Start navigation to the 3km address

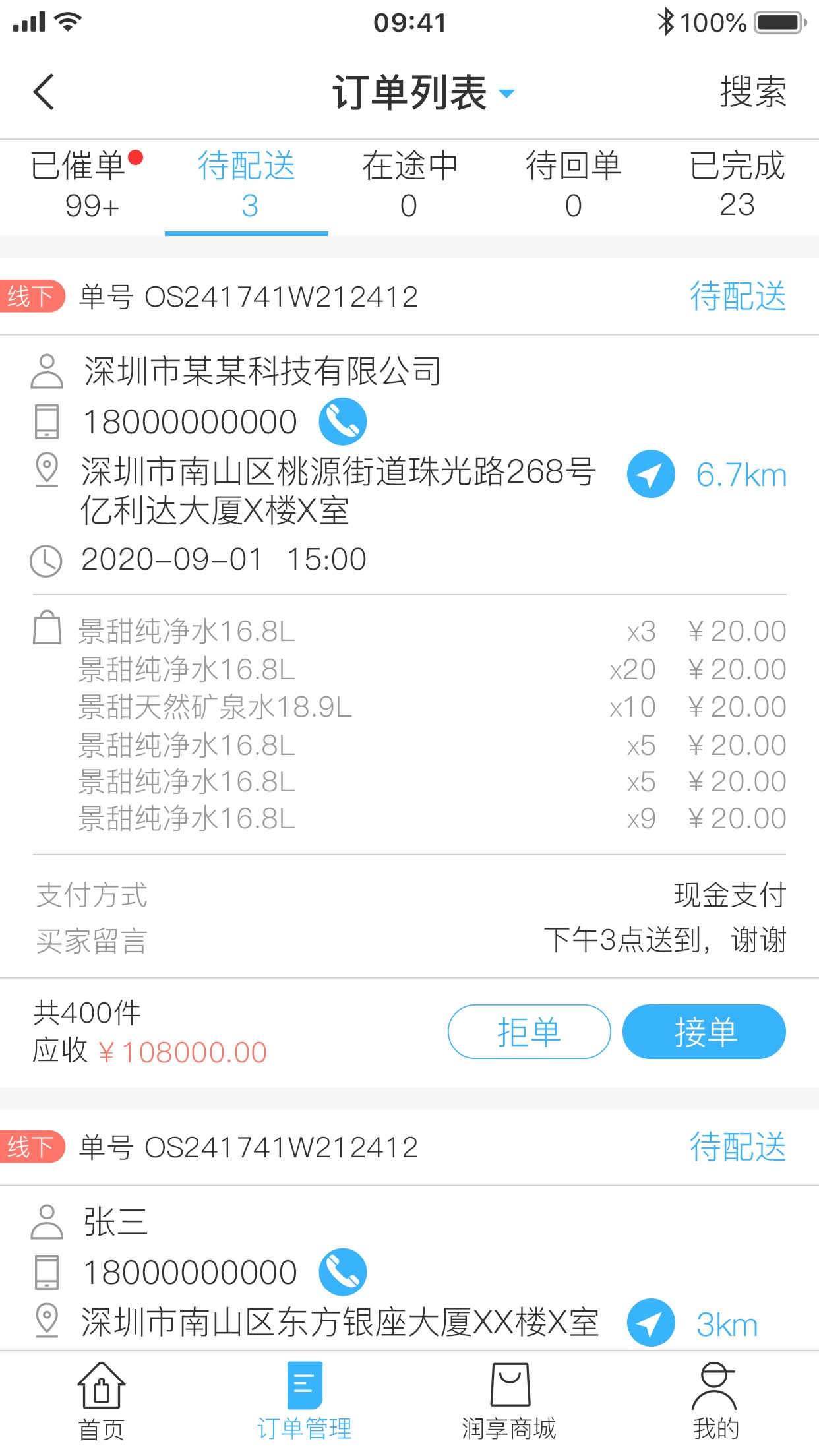651,1323
